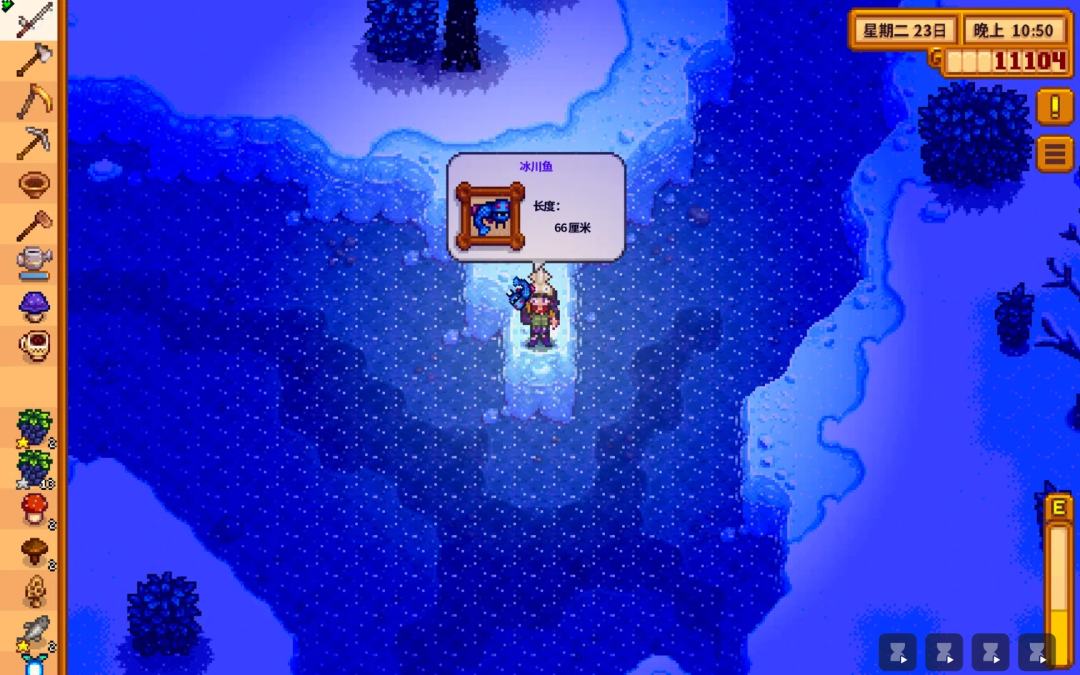
Task: Select the watering can
Action: click(33, 263)
